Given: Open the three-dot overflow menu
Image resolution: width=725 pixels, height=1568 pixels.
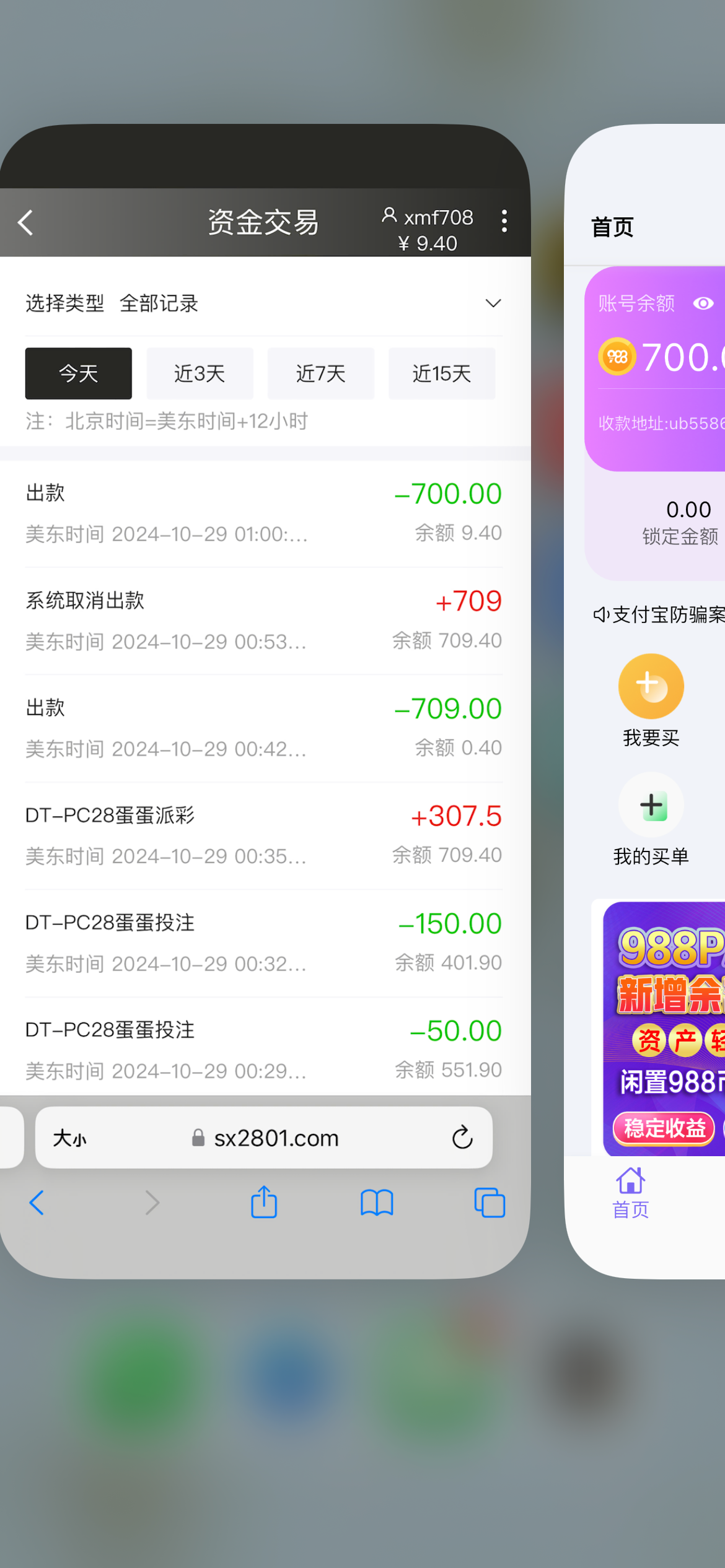Looking at the screenshot, I should (x=504, y=221).
